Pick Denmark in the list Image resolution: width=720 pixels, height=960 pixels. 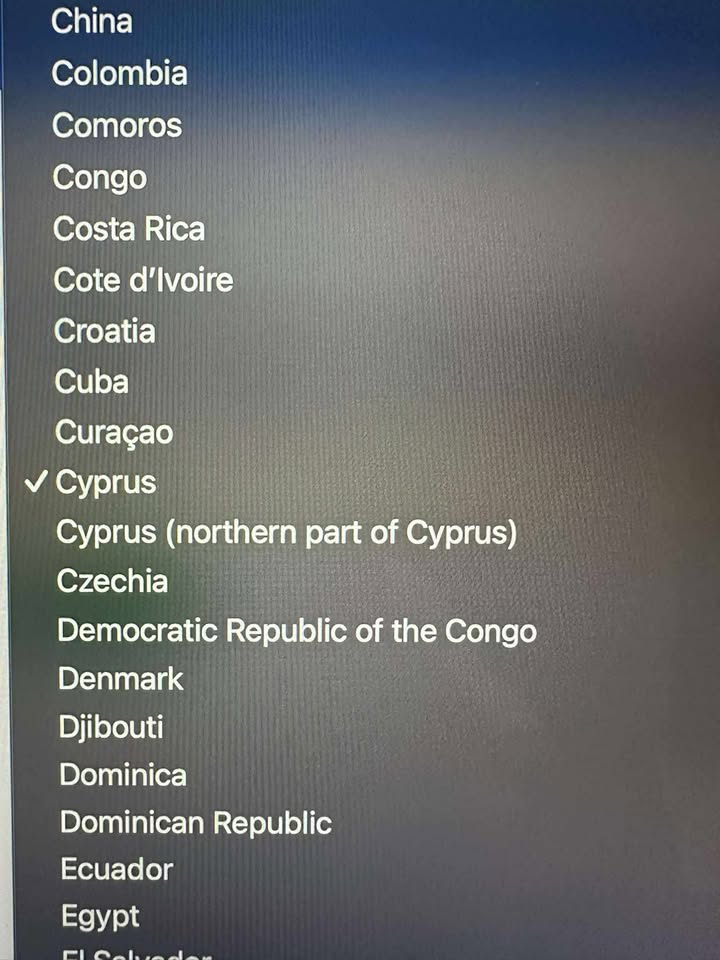coord(121,679)
